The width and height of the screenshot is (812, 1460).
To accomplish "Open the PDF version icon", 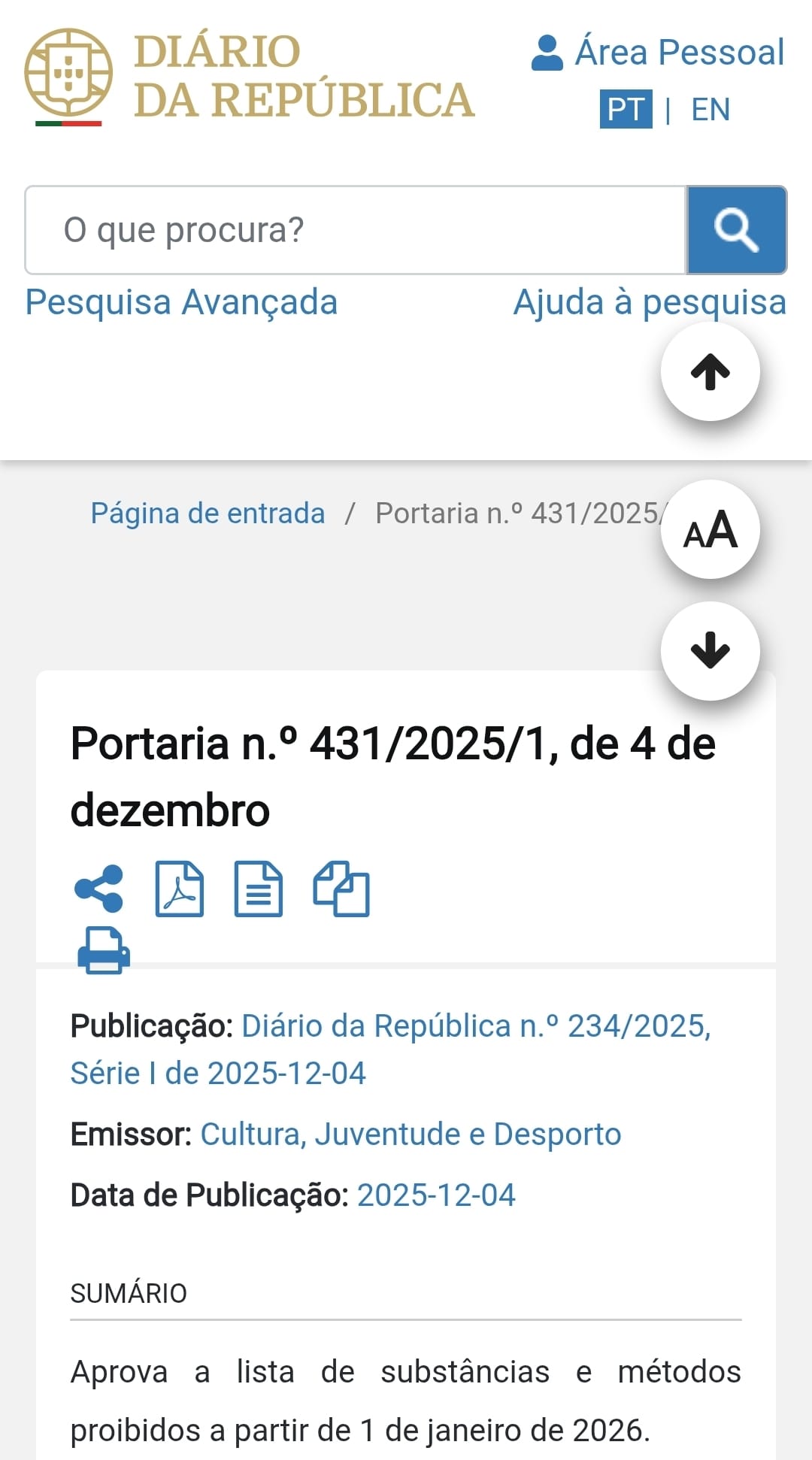I will point(179,889).
